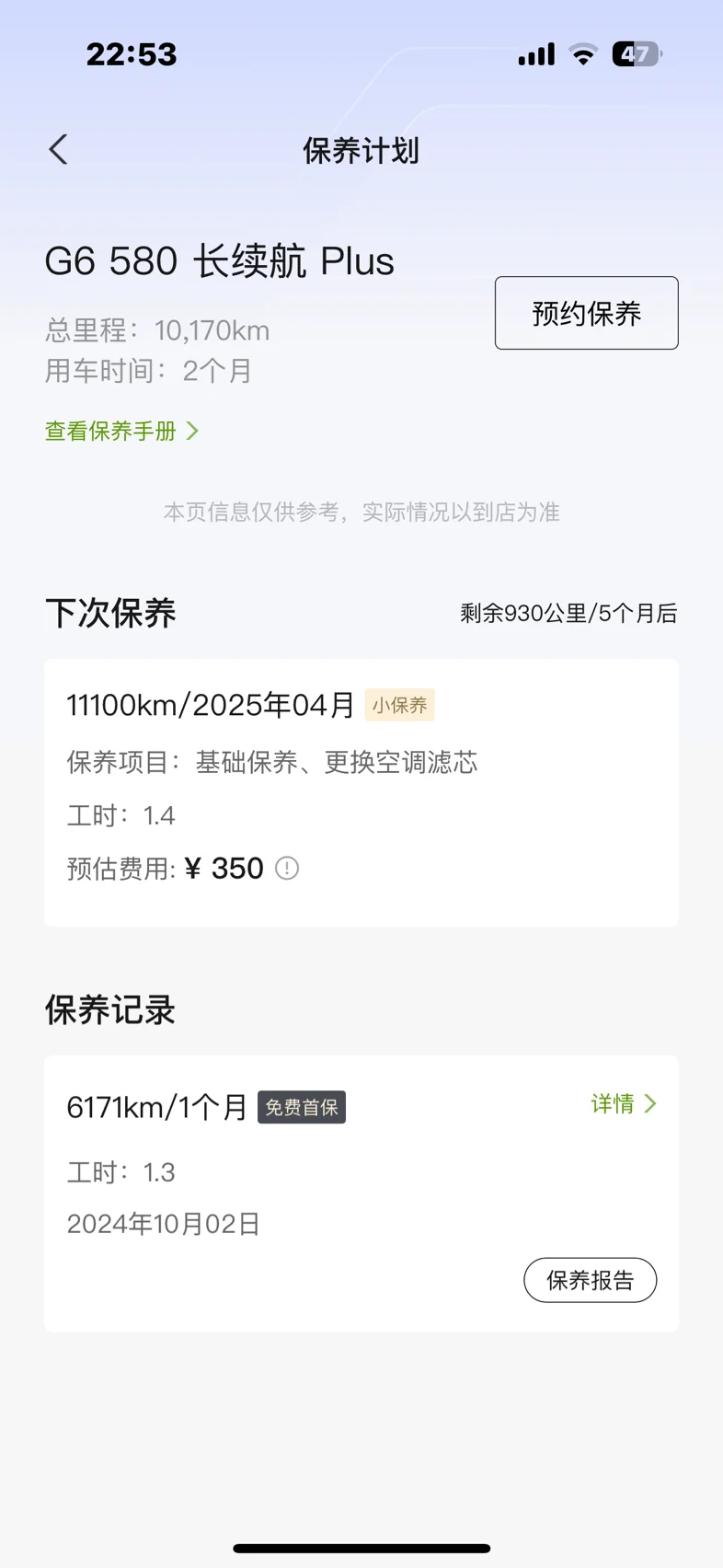Open 详情 of the 6171km maintenance record
Screen dimensions: 723x1568
[x=624, y=1103]
